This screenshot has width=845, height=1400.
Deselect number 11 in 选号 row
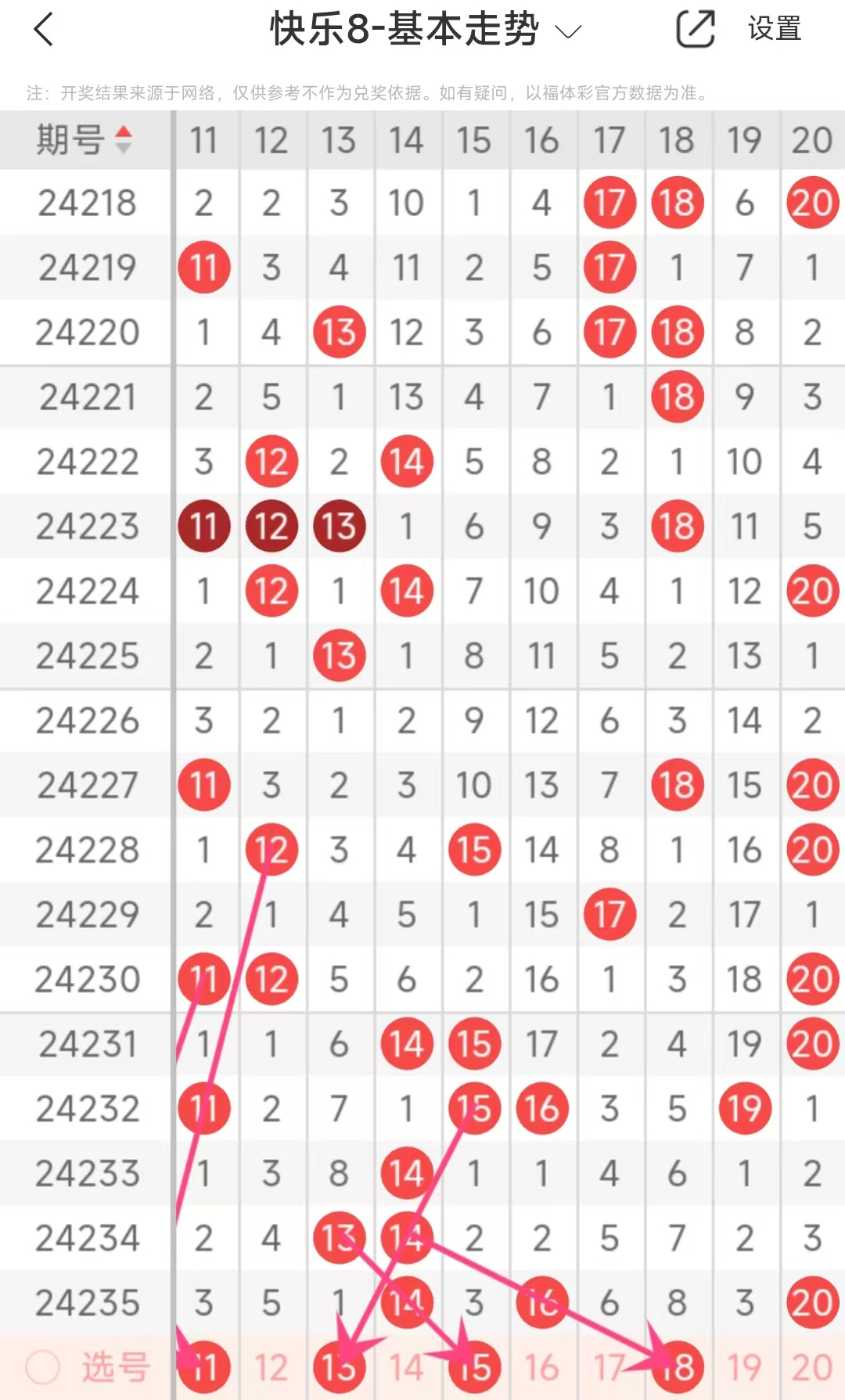point(204,1368)
